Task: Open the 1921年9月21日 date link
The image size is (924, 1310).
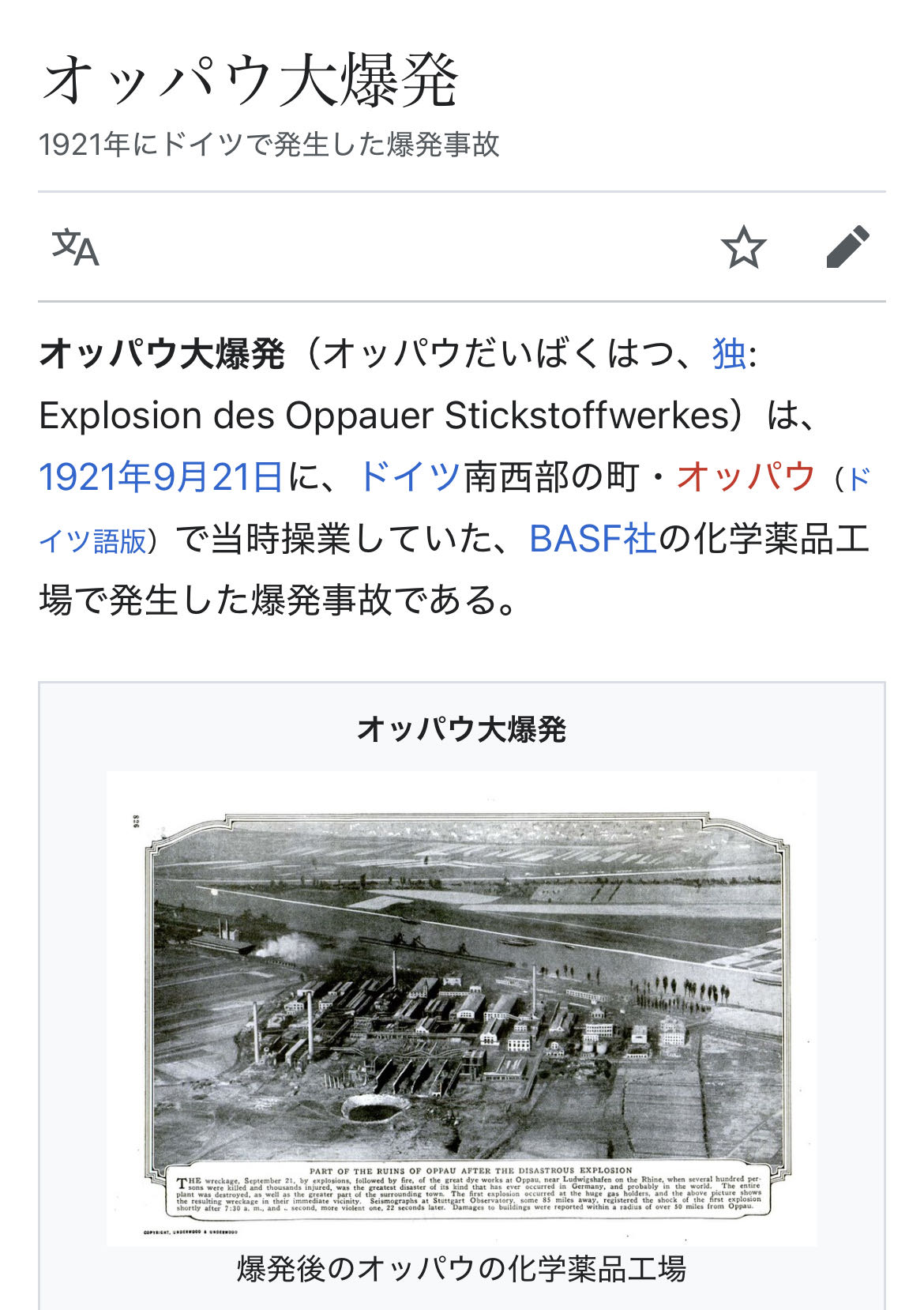Action: [160, 477]
